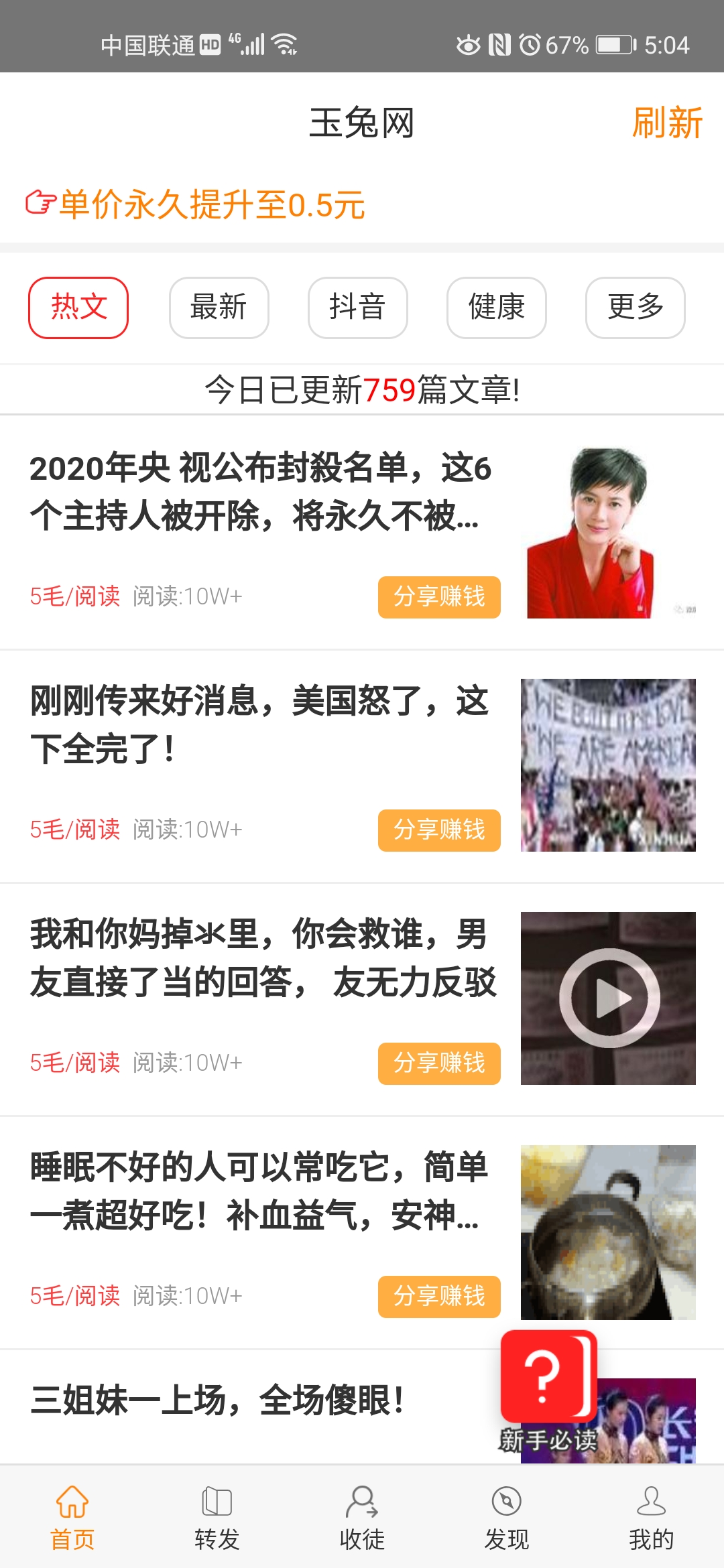This screenshot has width=724, height=1568.
Task: Open the 三姐妹一上场 article
Action: [x=218, y=1400]
